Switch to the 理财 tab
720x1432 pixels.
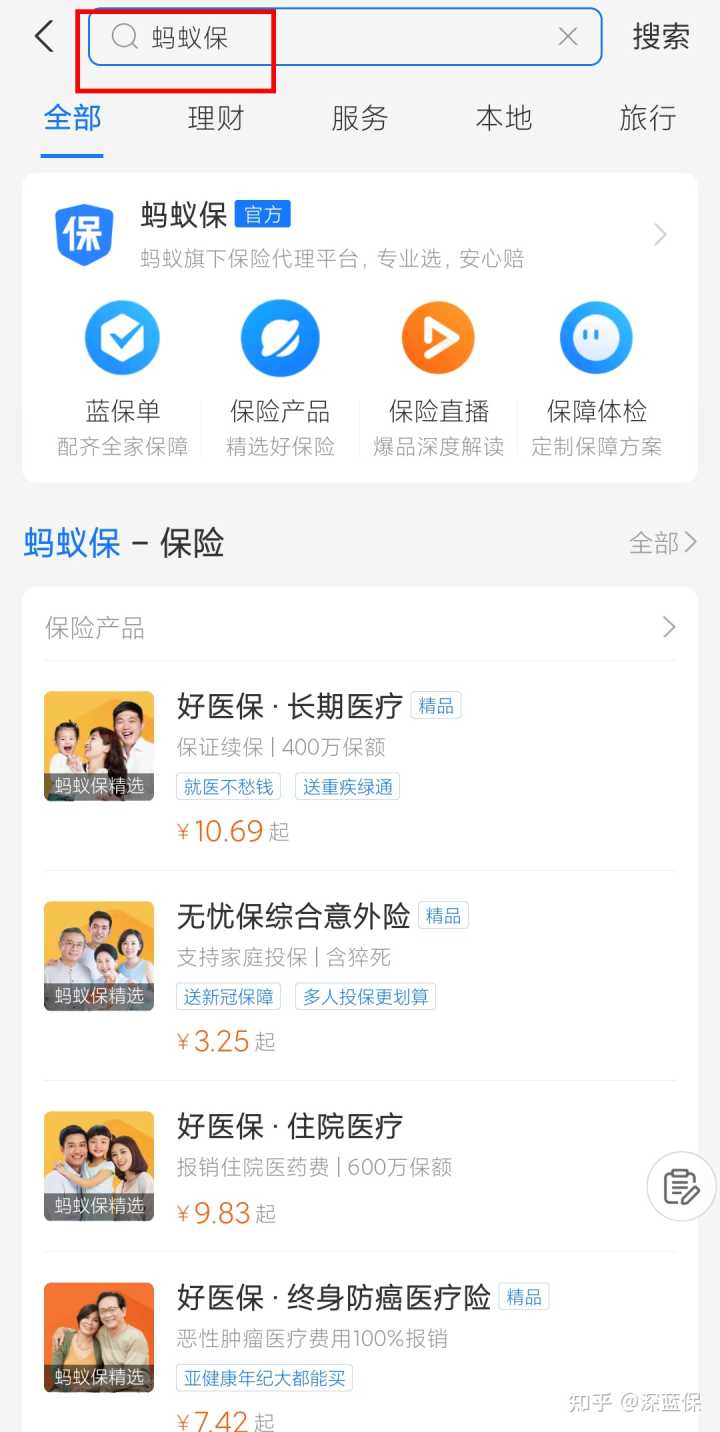coord(216,118)
